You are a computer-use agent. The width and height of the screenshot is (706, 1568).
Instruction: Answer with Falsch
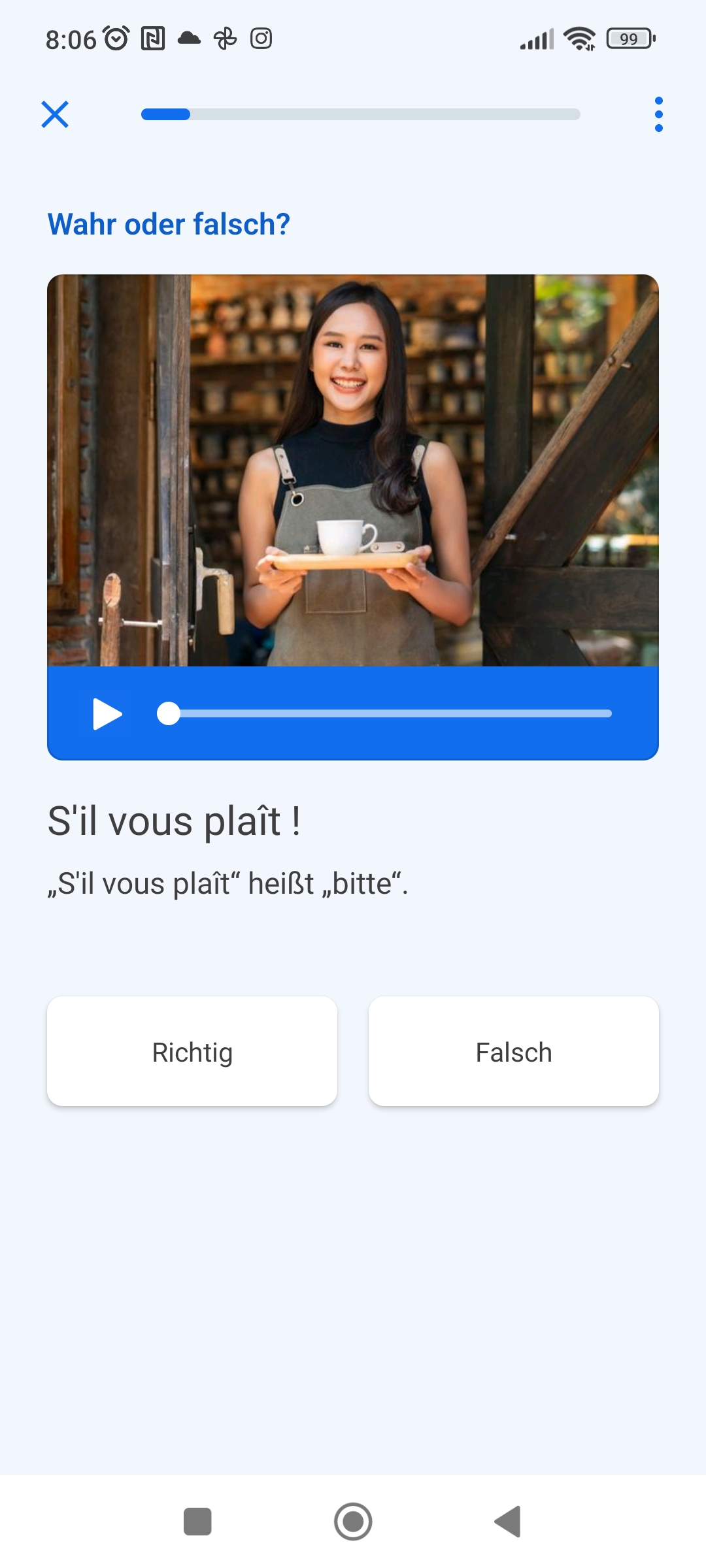click(x=514, y=1052)
